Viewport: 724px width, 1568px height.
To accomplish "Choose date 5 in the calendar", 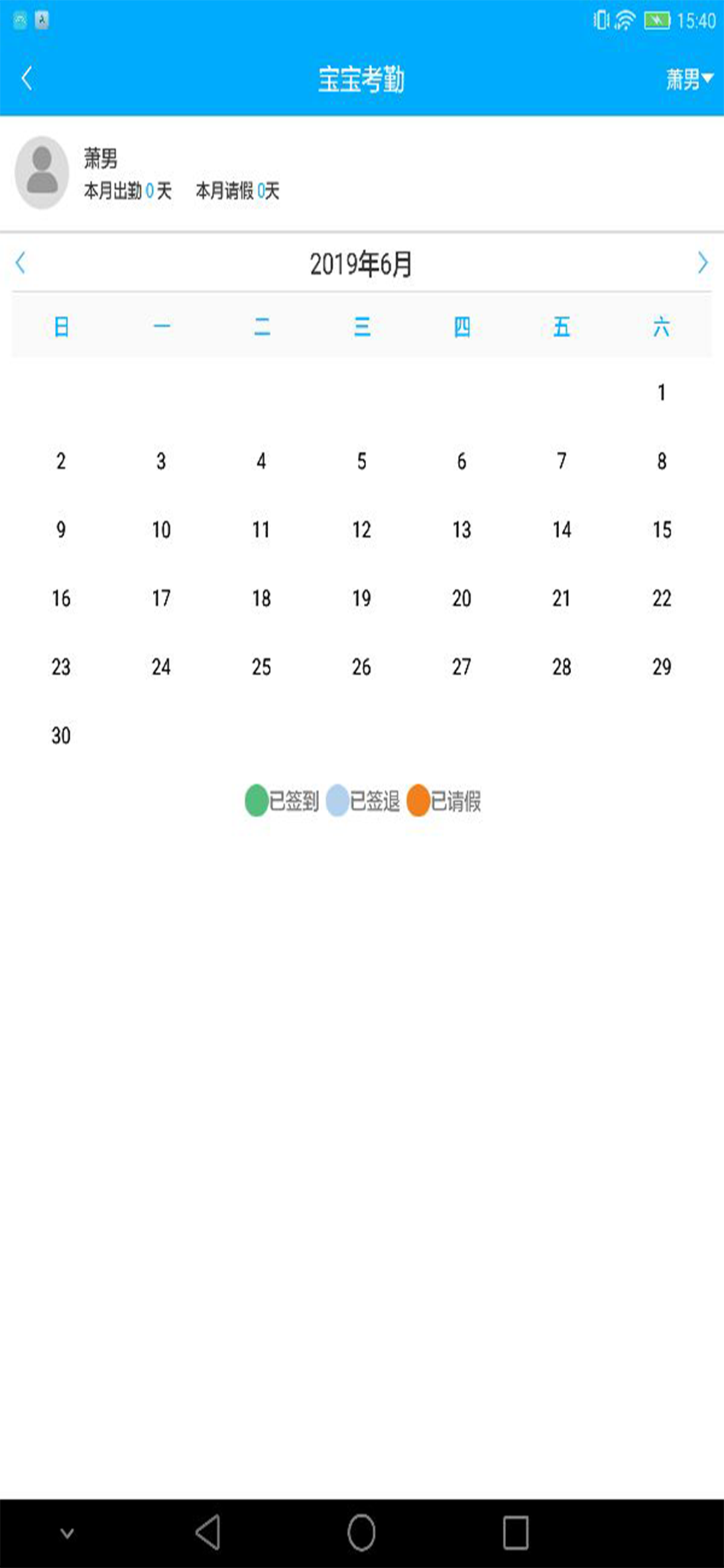I will [x=361, y=461].
